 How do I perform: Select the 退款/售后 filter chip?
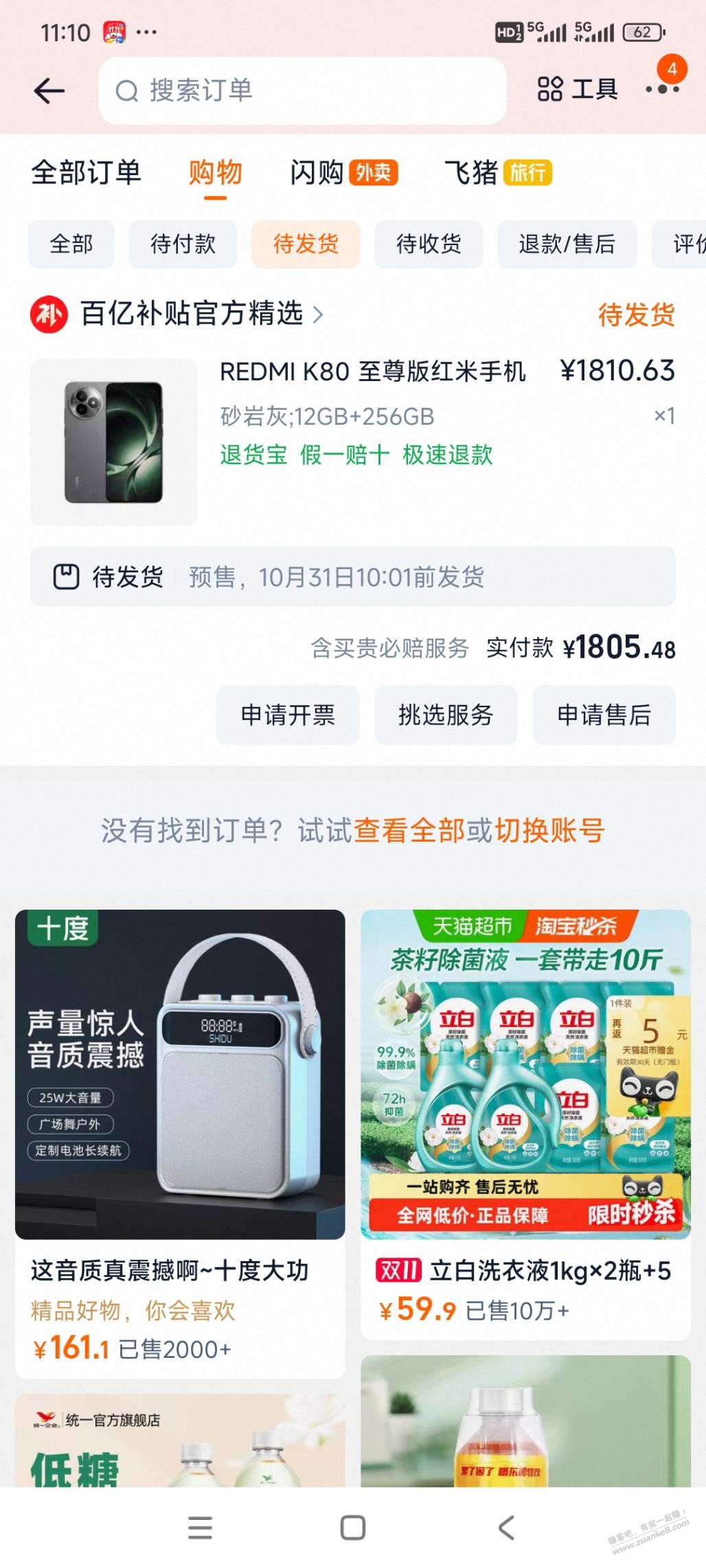click(567, 244)
